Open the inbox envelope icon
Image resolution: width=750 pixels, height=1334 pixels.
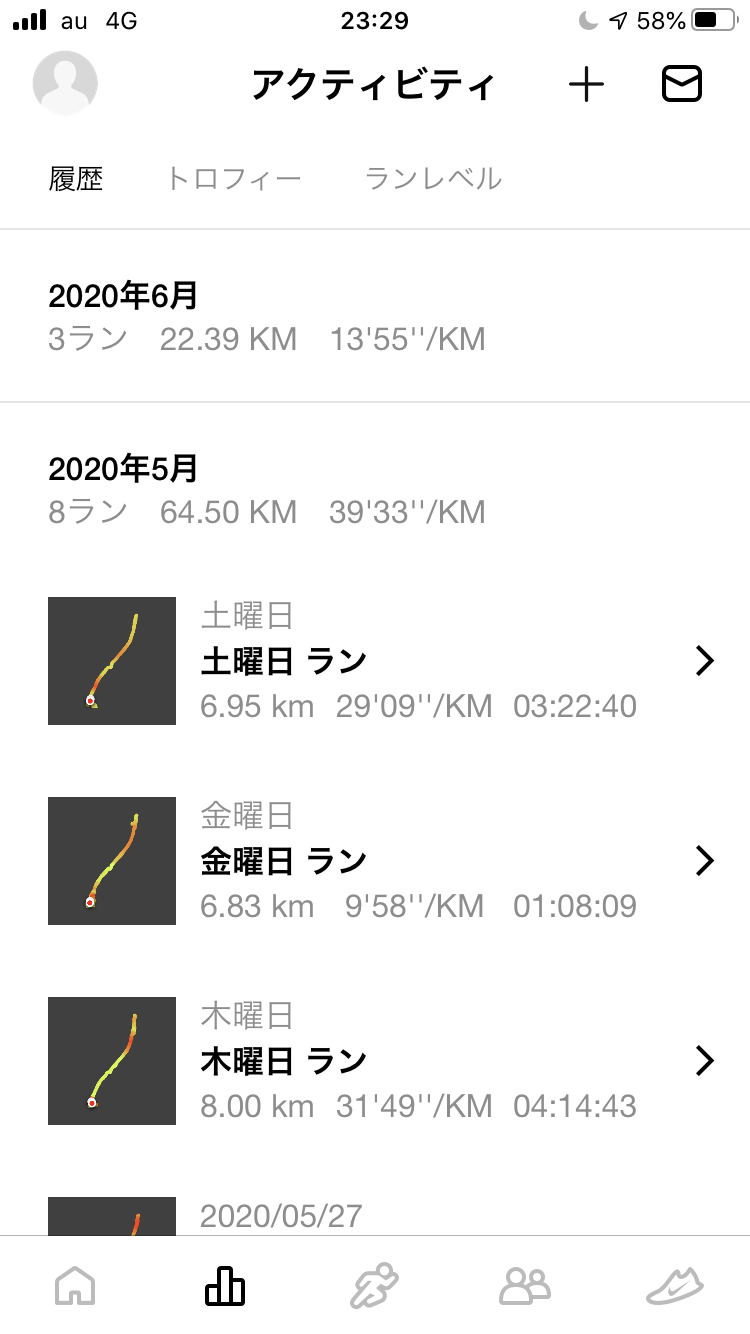pos(682,85)
